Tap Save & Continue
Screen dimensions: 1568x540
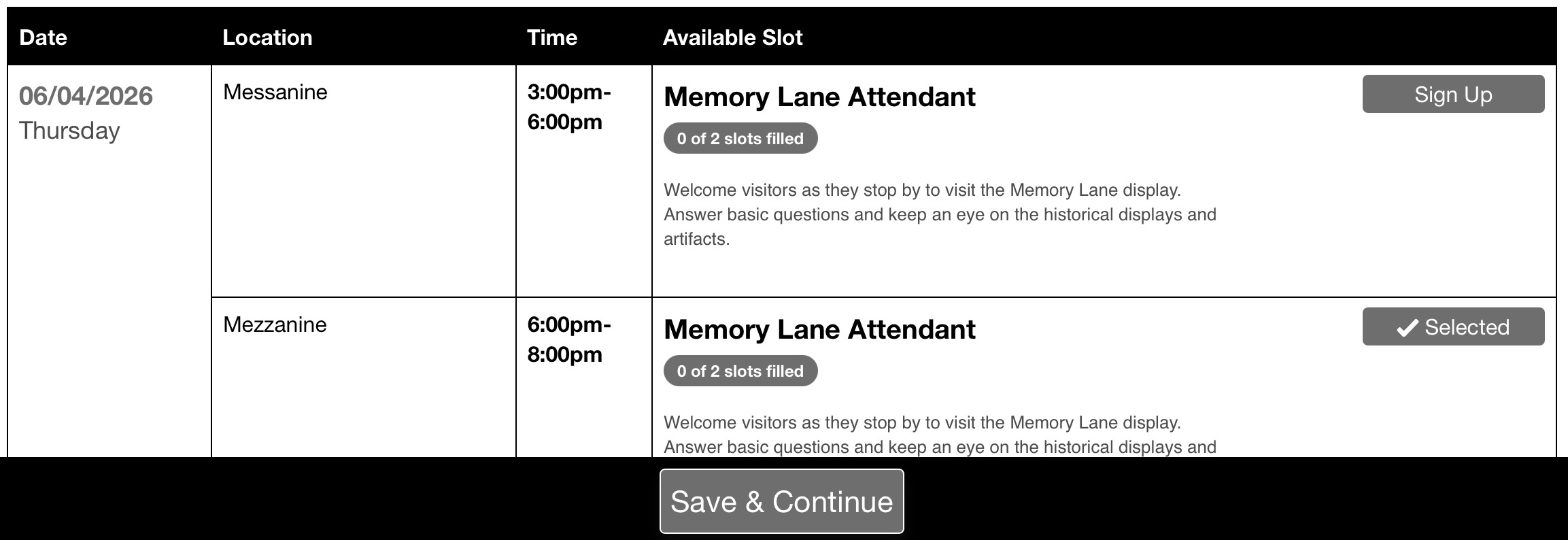pyautogui.click(x=781, y=501)
